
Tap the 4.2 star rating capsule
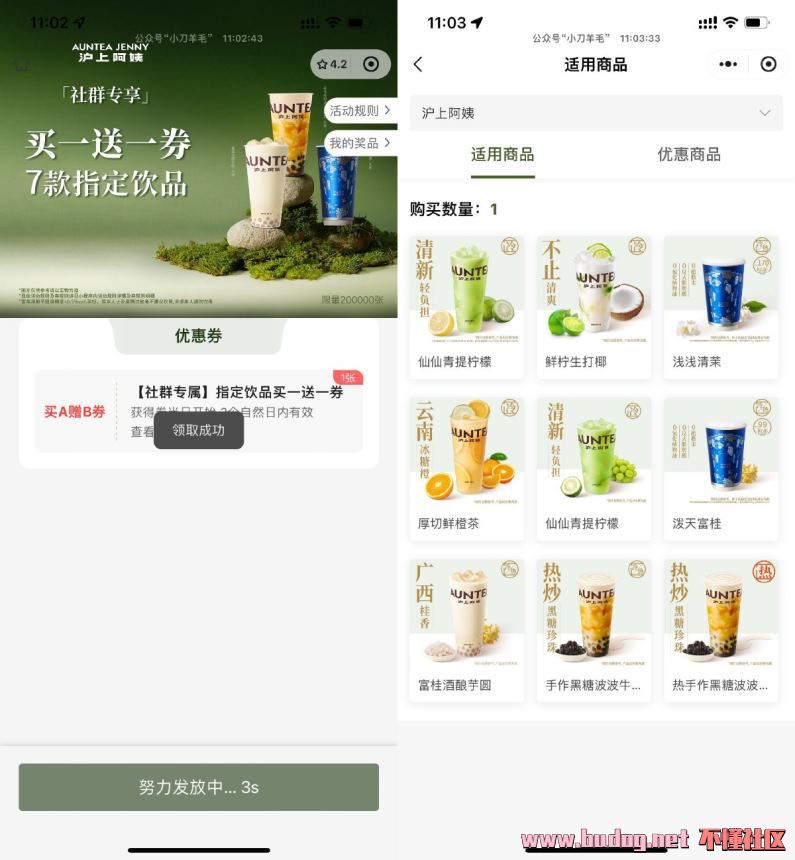333,64
